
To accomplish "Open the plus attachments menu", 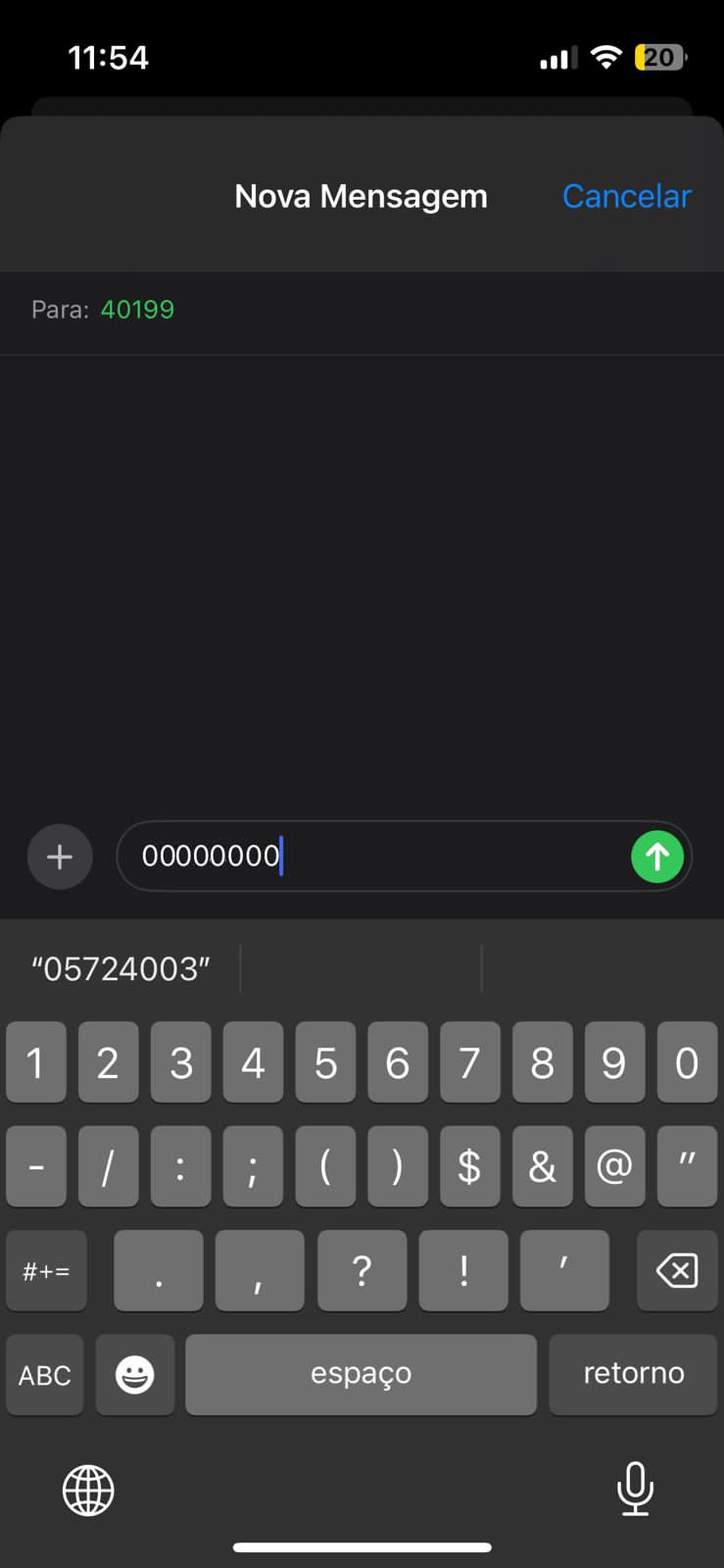I will coord(60,857).
